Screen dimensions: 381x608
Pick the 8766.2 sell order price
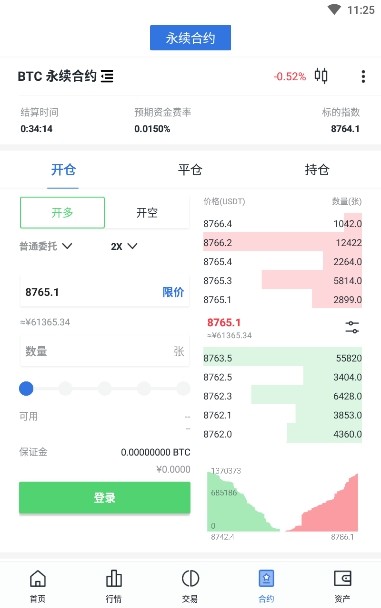[217, 243]
